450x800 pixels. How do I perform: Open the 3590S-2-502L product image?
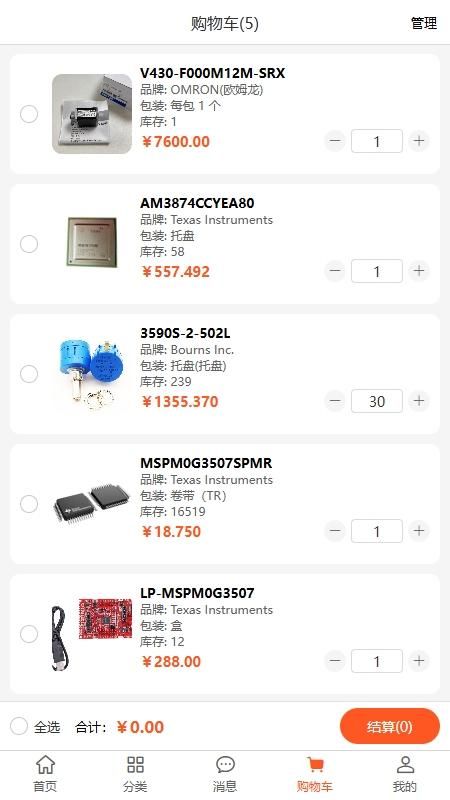pos(92,374)
